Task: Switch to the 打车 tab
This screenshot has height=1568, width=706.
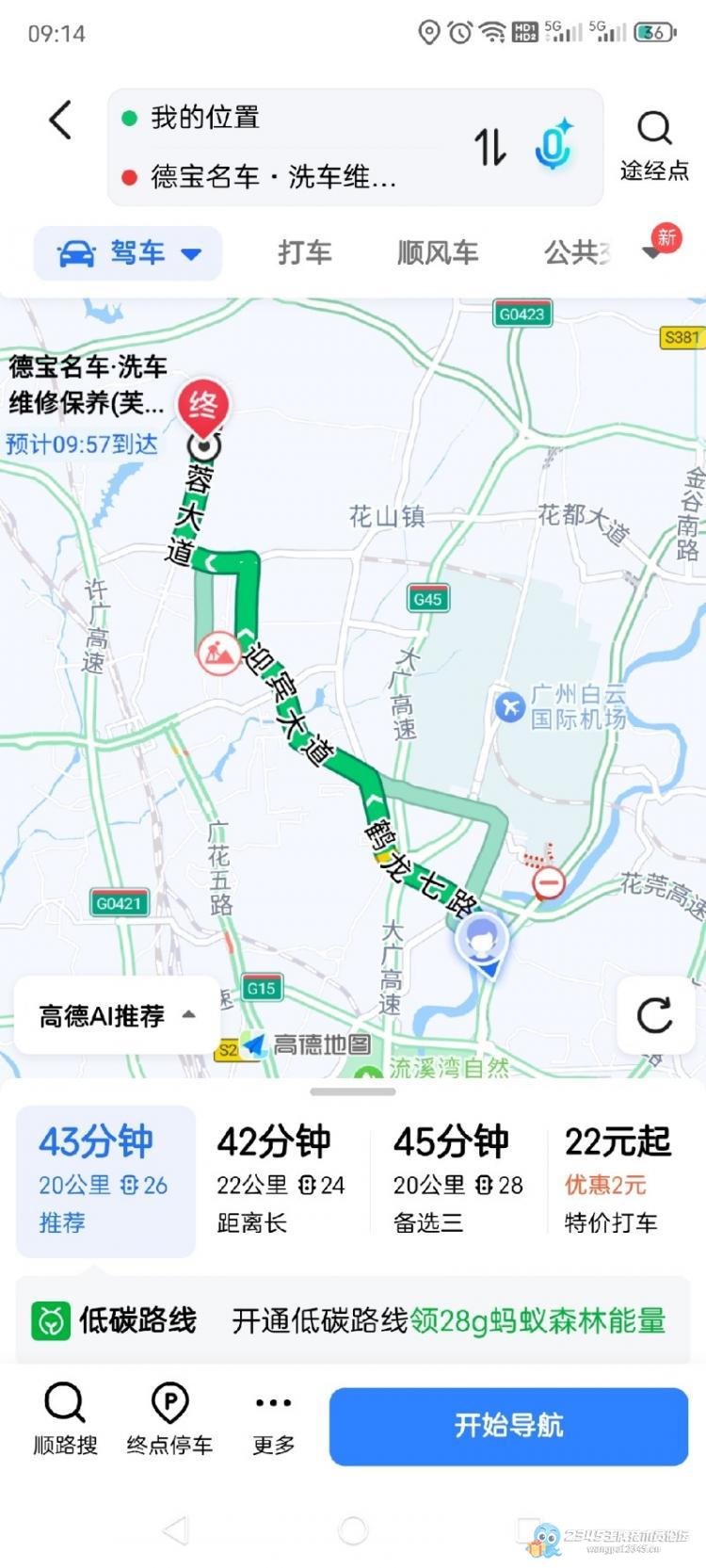Action: 305,252
